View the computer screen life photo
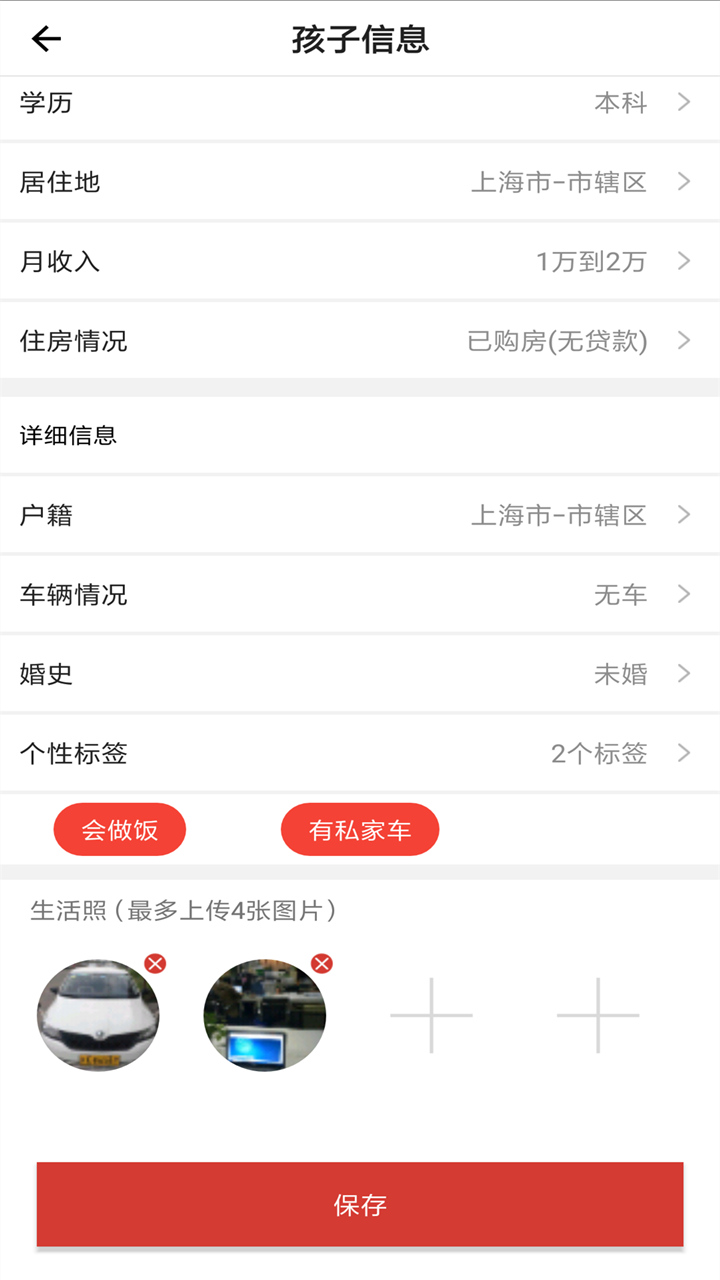Screen dimensions: 720x1280 click(264, 1017)
